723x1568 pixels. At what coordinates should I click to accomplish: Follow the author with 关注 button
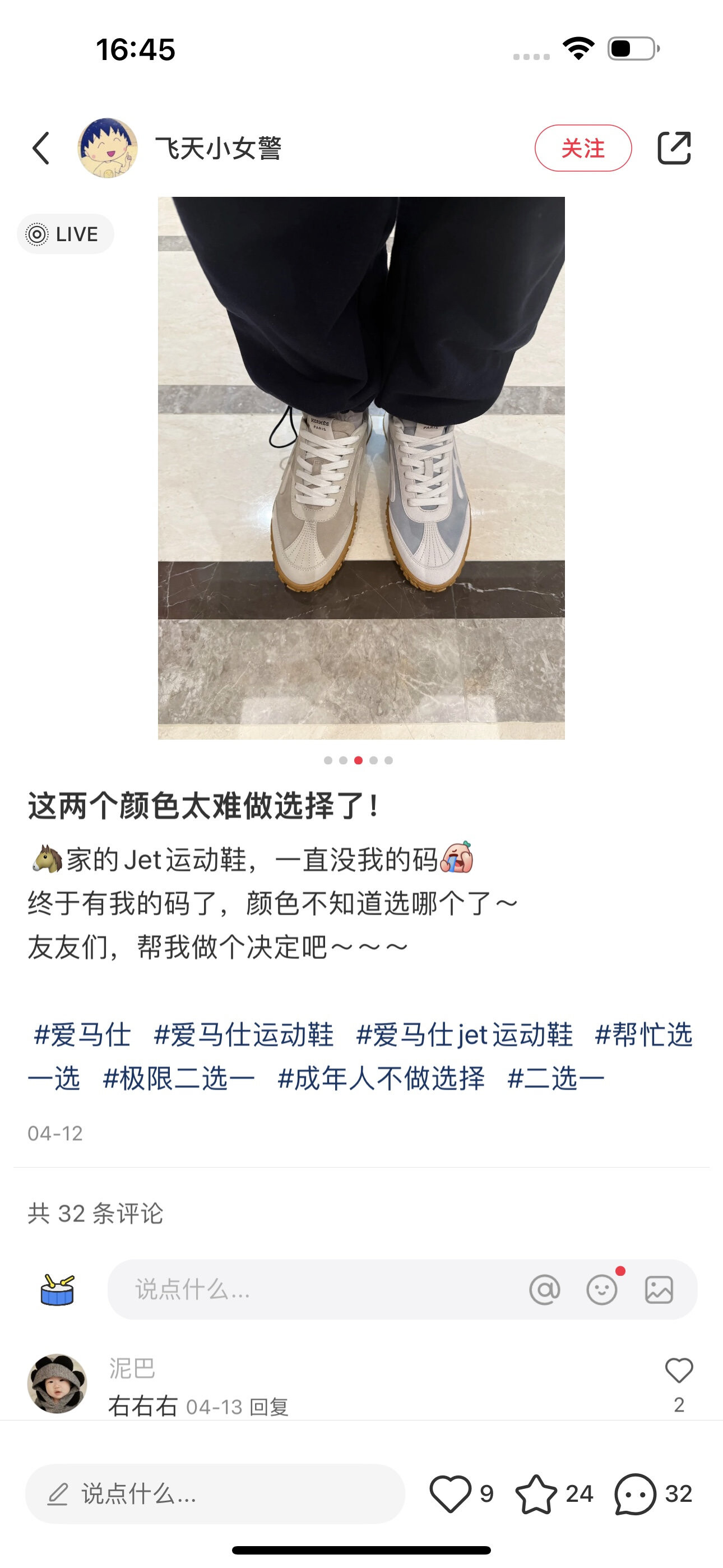pyautogui.click(x=582, y=149)
